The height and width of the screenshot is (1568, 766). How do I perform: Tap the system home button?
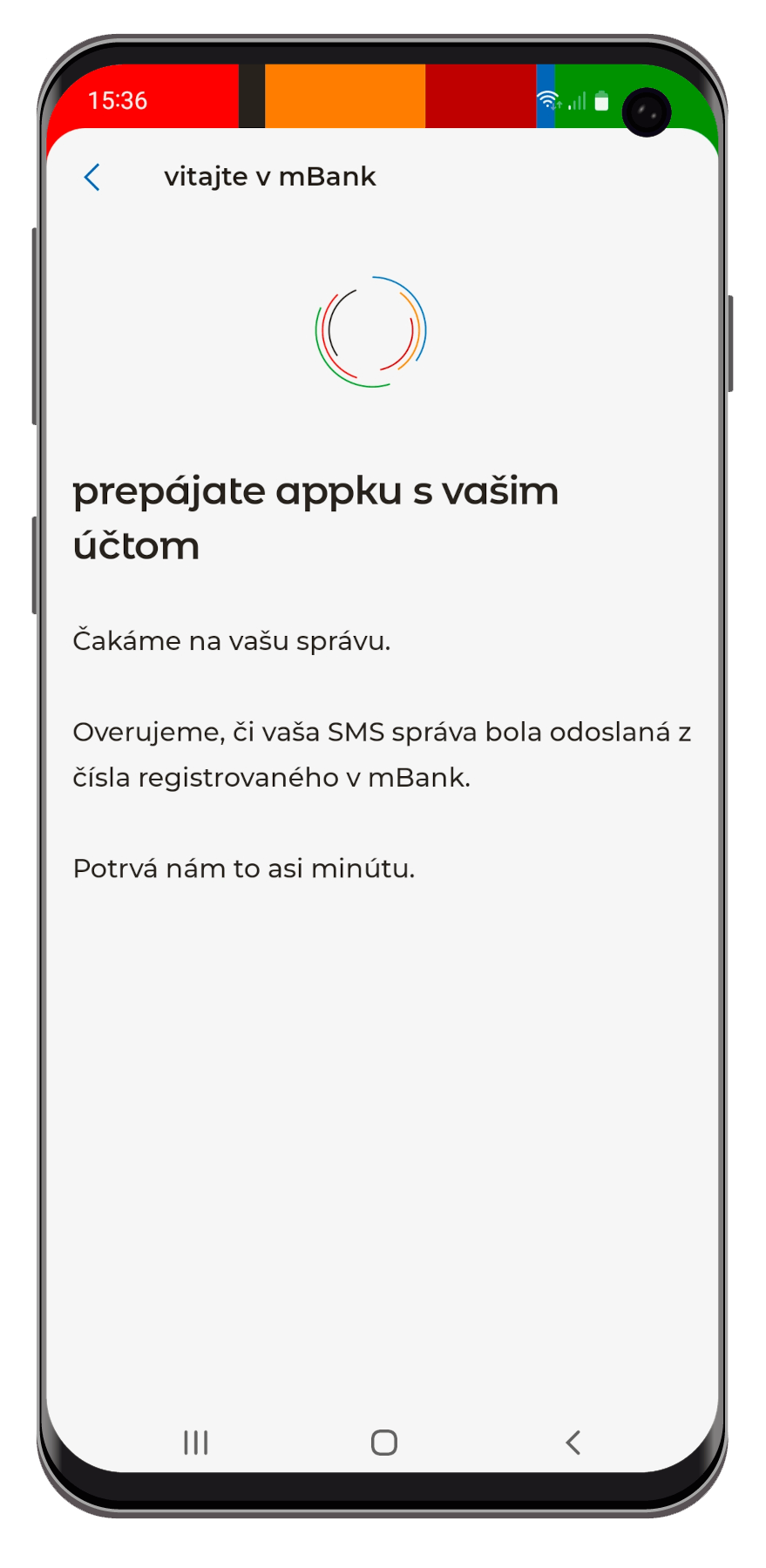[384, 1443]
